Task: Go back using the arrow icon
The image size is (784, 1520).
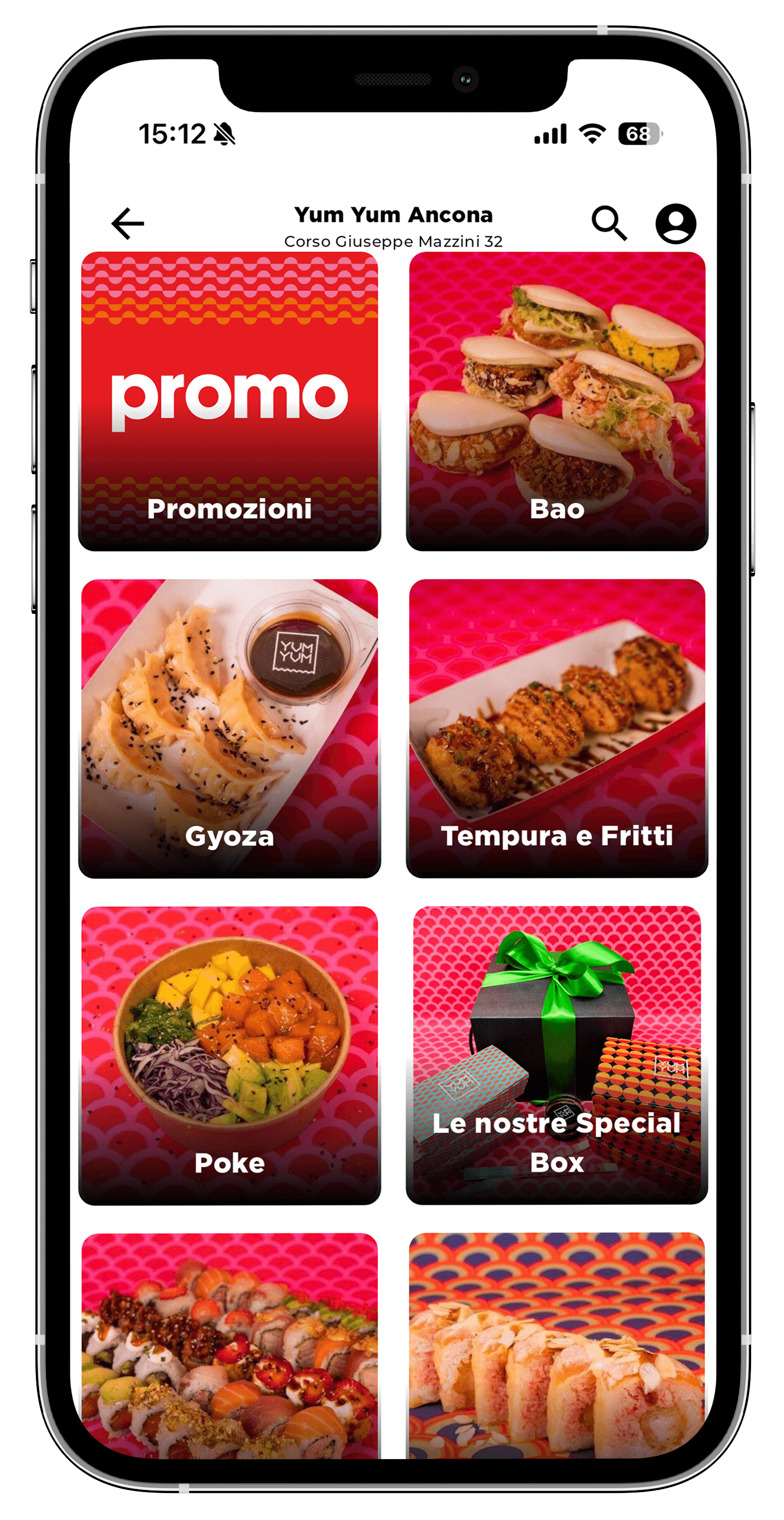Action: [127, 224]
